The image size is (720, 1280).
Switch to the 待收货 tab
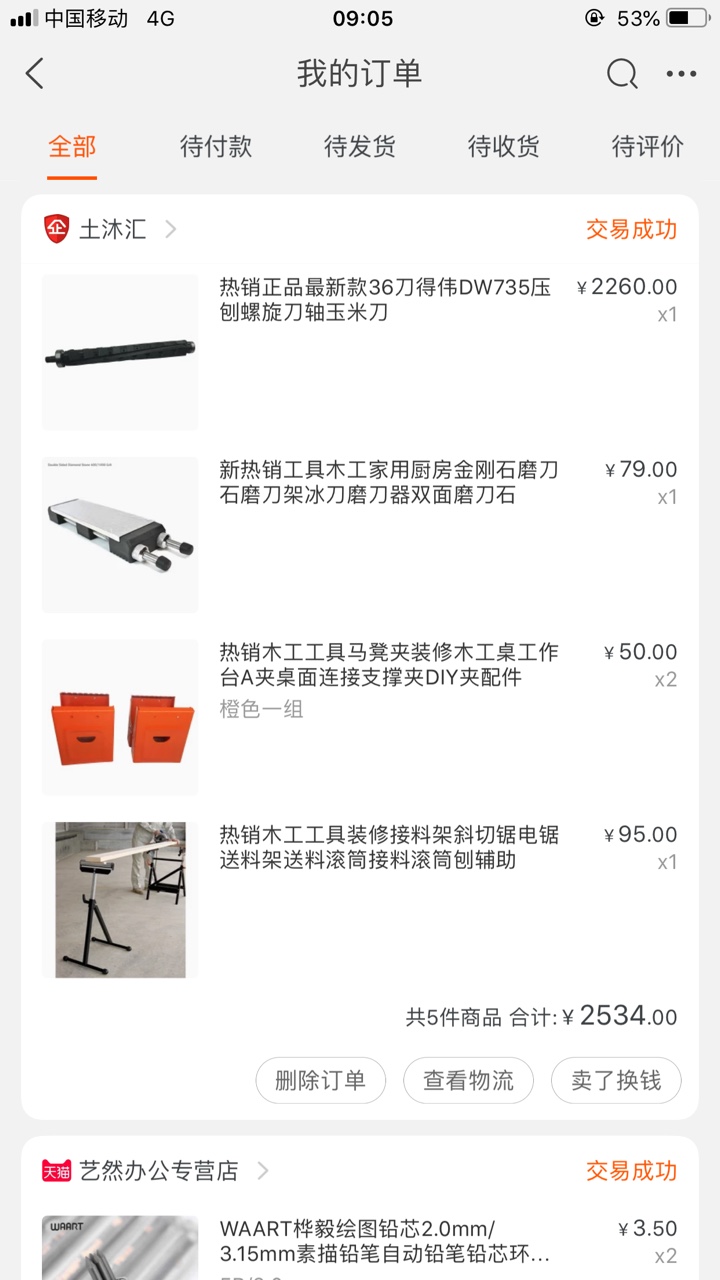click(x=504, y=147)
